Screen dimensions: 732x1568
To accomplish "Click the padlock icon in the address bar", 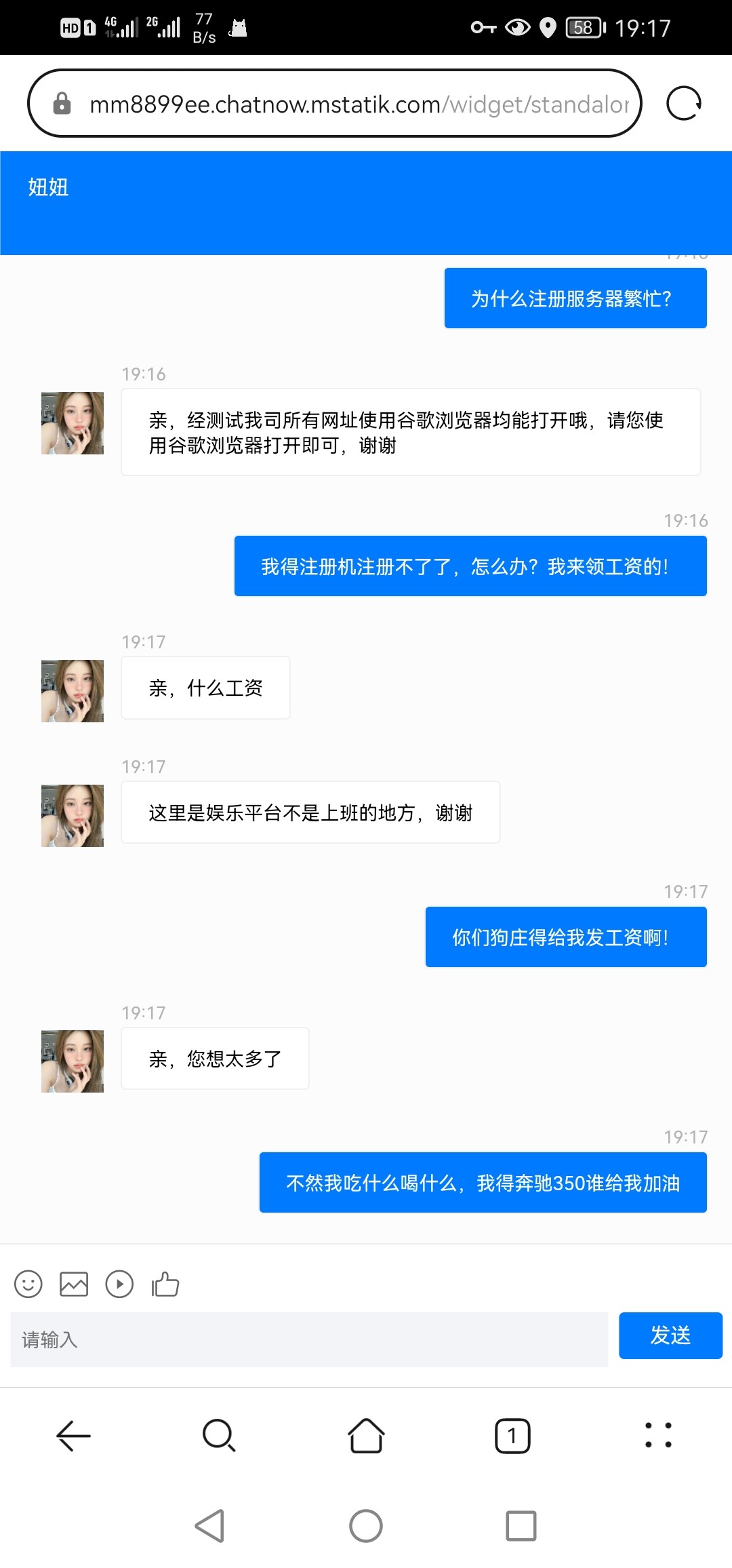I will click(x=62, y=103).
